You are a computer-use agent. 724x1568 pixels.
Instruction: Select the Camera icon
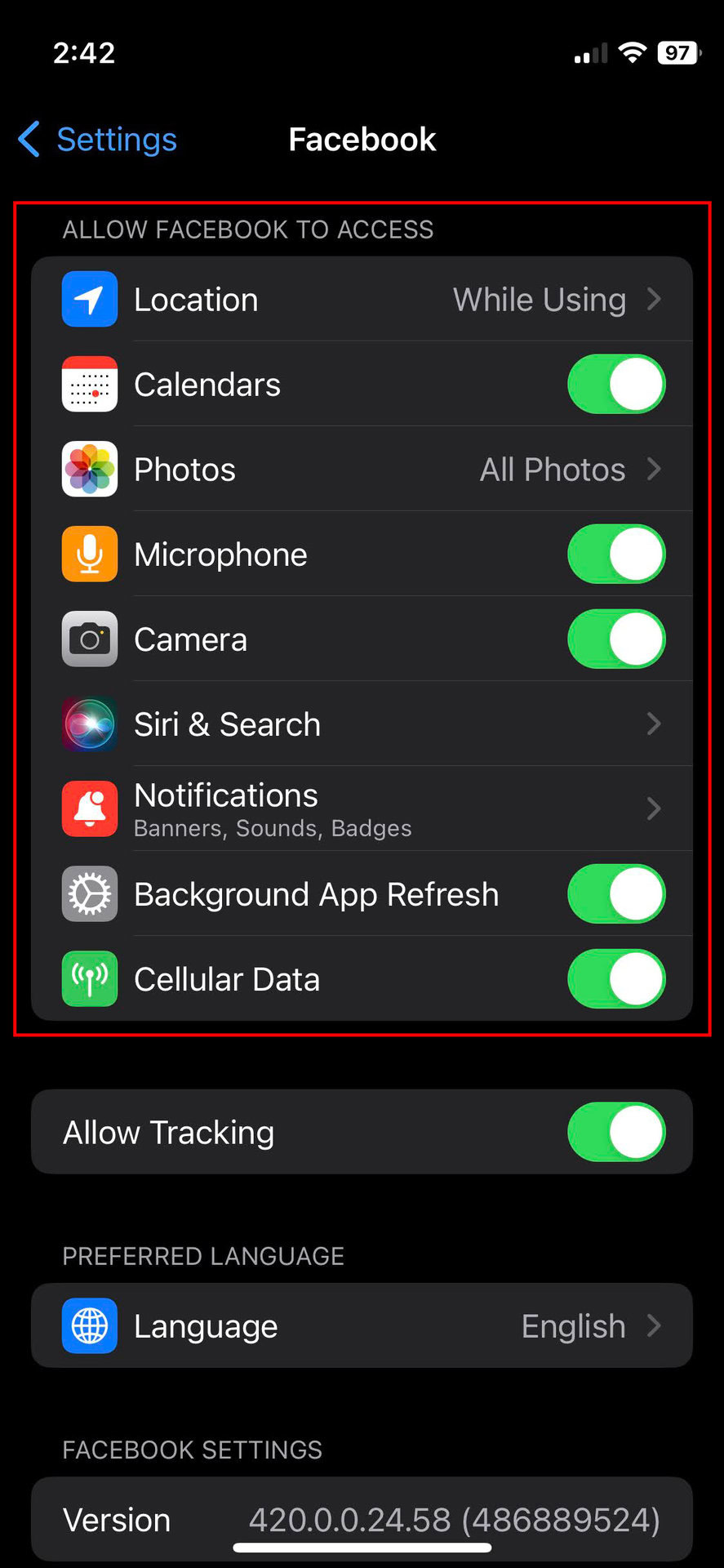coord(89,639)
